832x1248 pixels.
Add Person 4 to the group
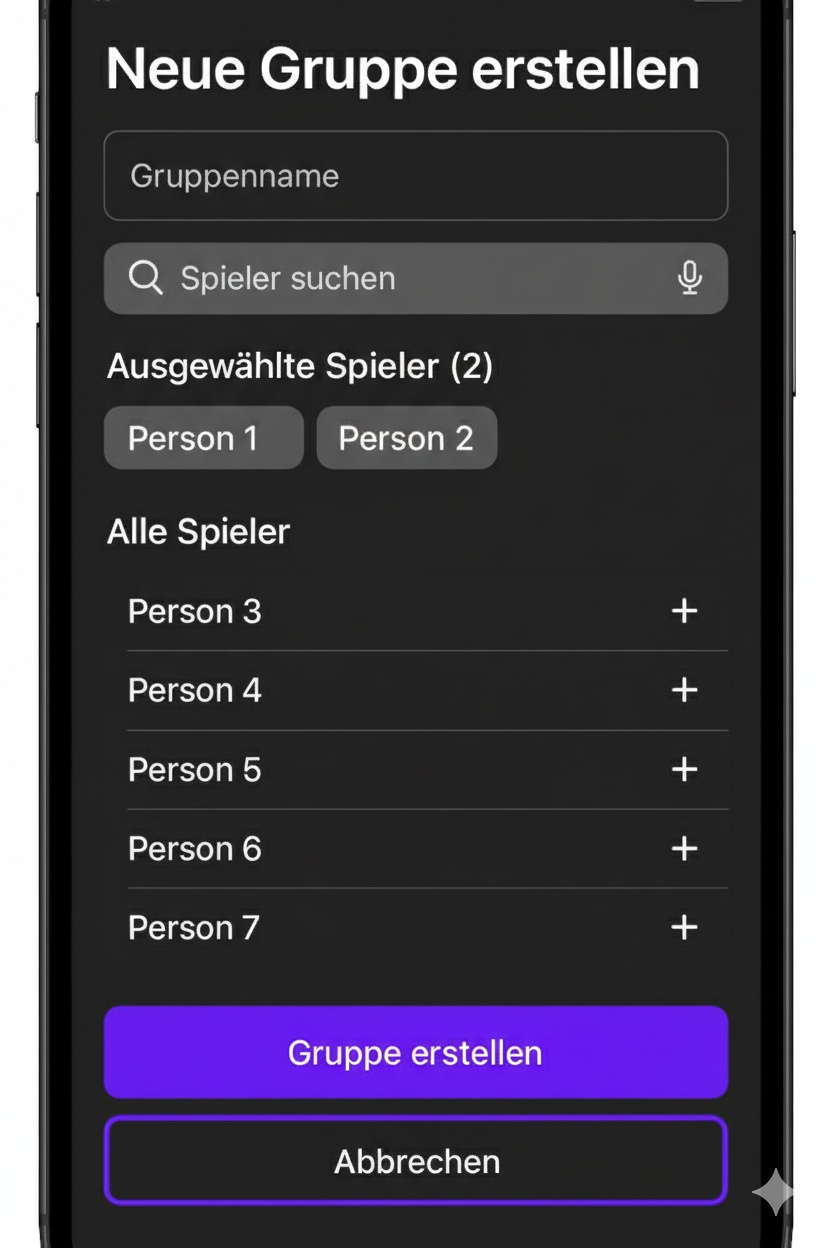[x=684, y=690]
